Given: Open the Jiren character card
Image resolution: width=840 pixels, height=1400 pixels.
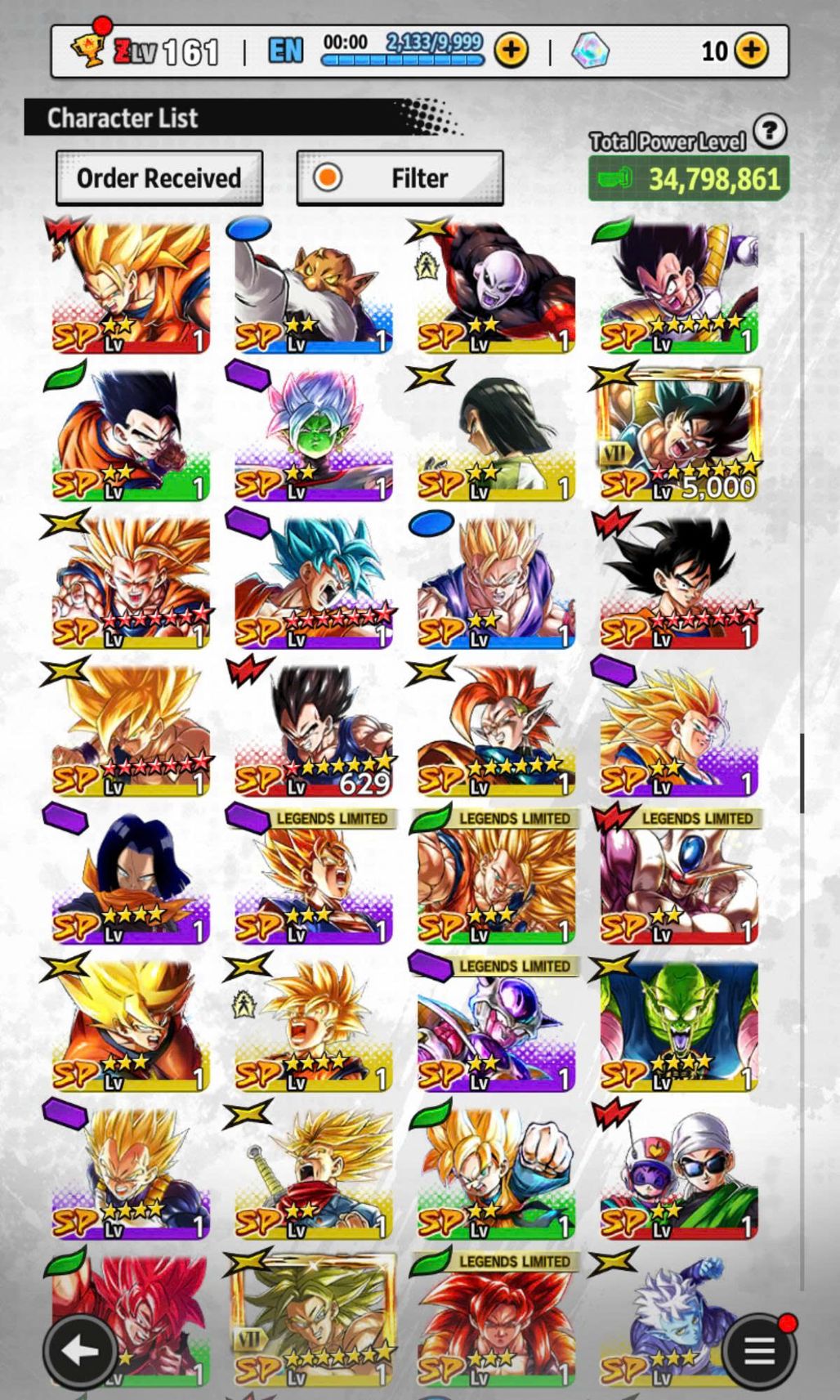Looking at the screenshot, I should pyautogui.click(x=495, y=287).
